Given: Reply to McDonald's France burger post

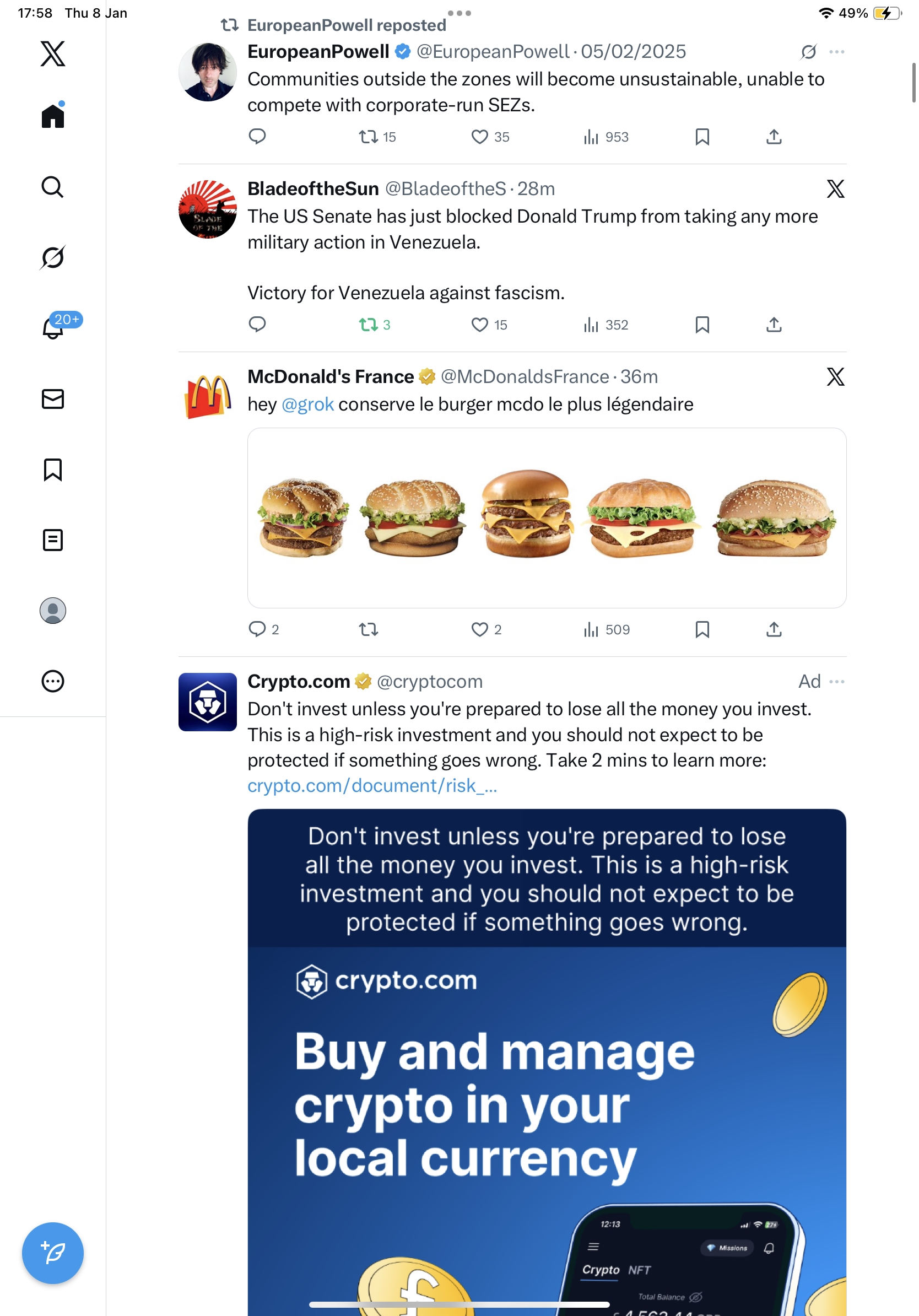Looking at the screenshot, I should point(257,629).
